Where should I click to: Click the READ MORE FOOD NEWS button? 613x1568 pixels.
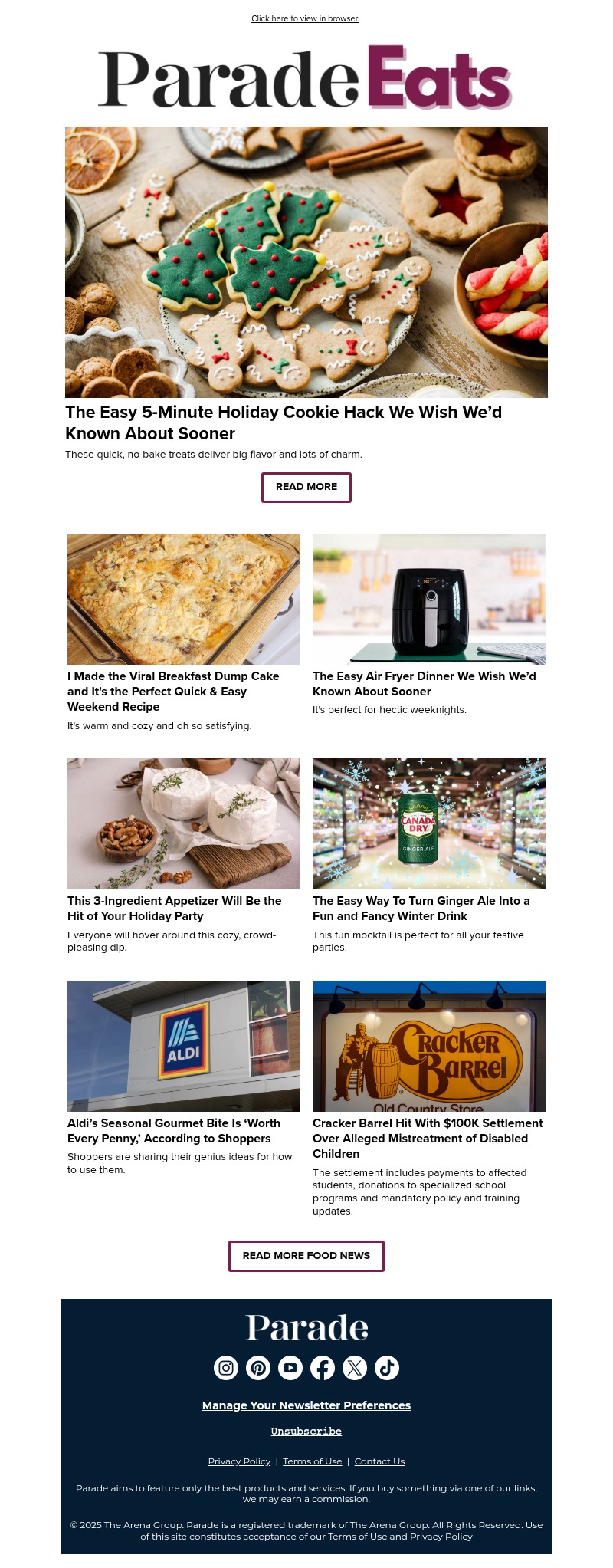tap(306, 1256)
